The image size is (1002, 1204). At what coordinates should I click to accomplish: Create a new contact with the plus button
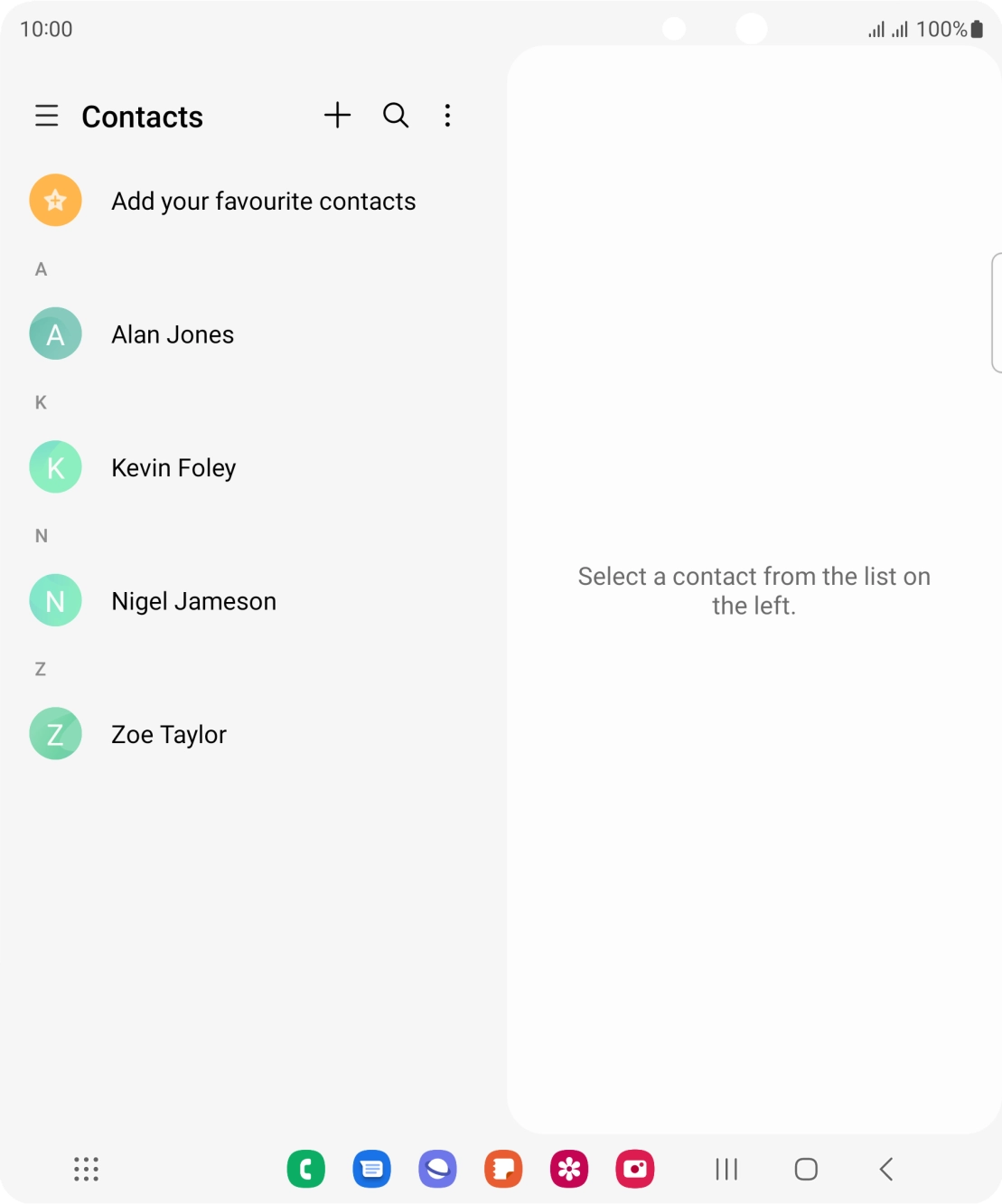pos(337,116)
